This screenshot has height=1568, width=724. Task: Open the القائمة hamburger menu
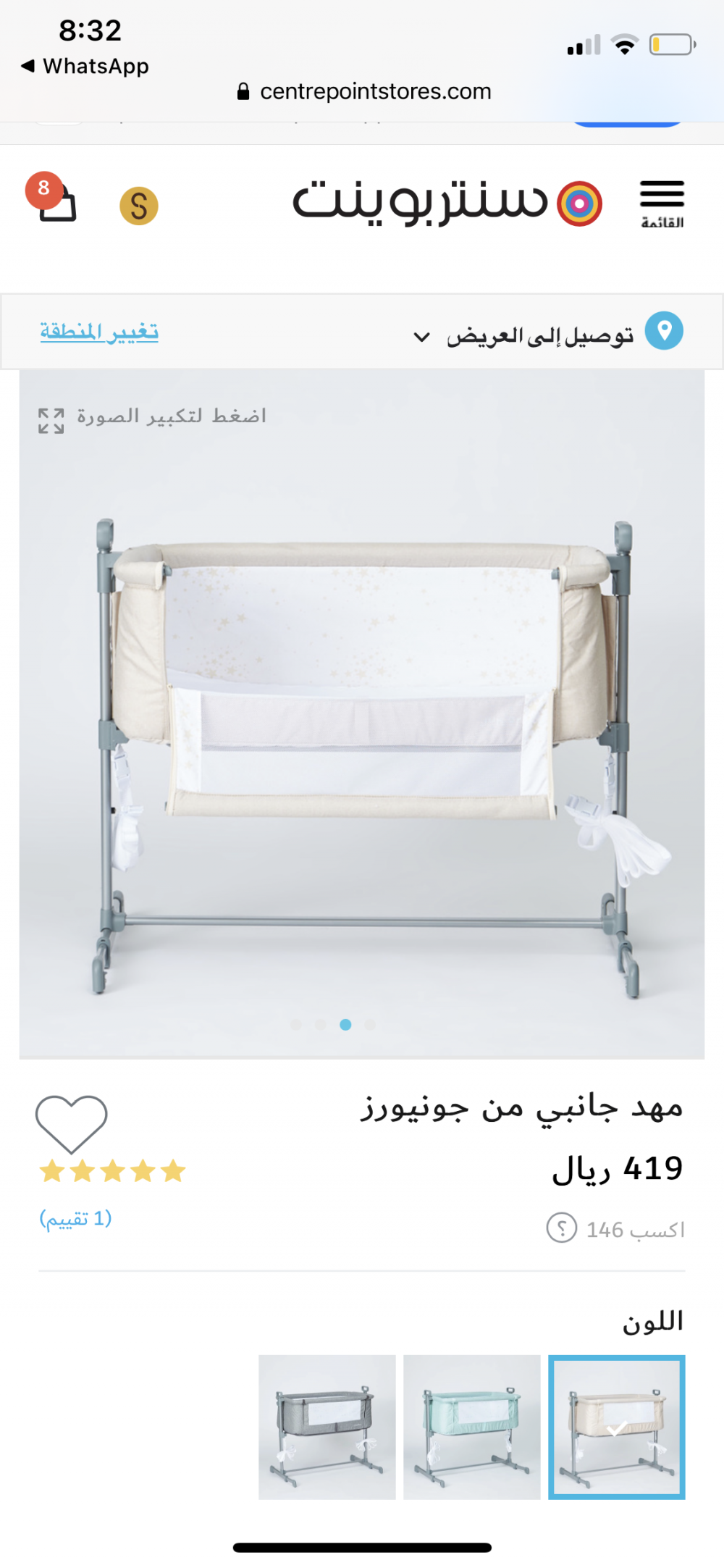click(662, 203)
